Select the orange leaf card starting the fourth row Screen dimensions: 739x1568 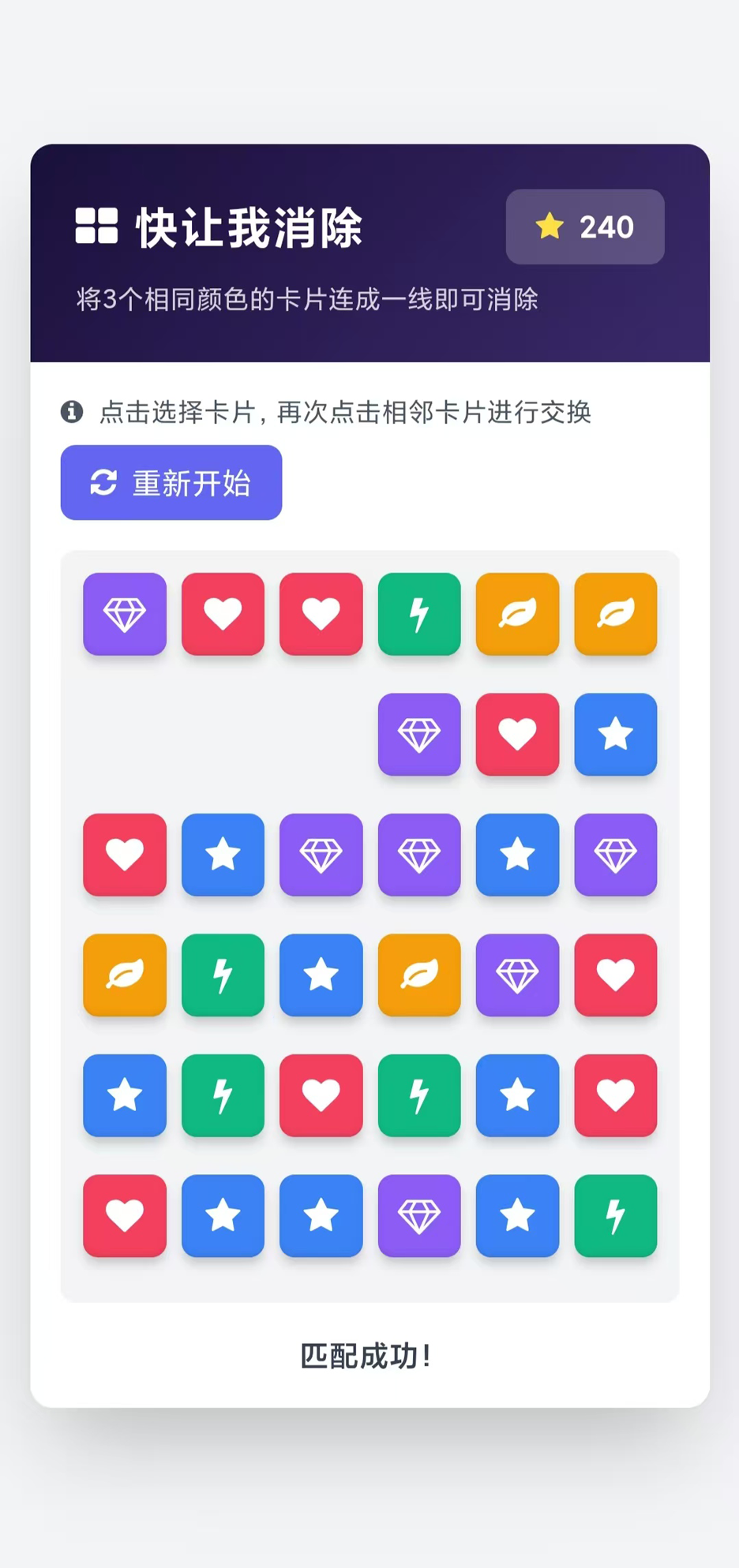[x=124, y=975]
